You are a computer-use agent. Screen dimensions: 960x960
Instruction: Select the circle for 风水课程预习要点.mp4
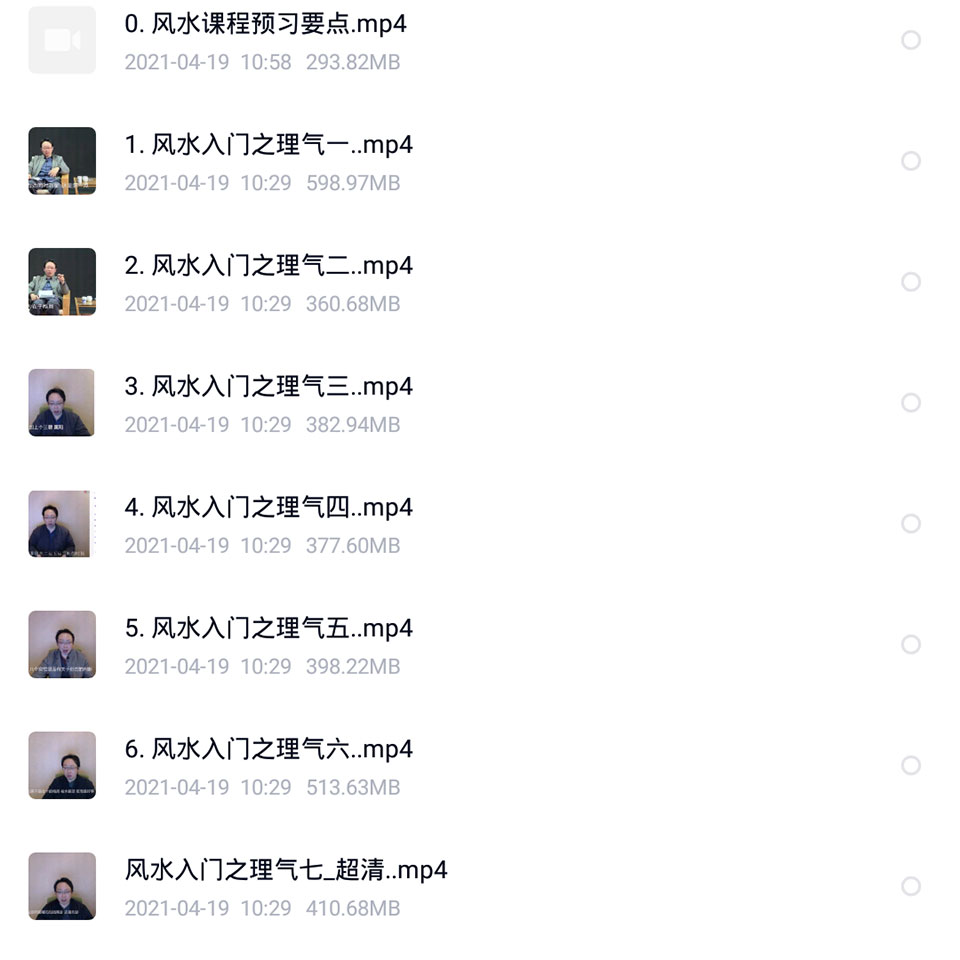click(910, 40)
